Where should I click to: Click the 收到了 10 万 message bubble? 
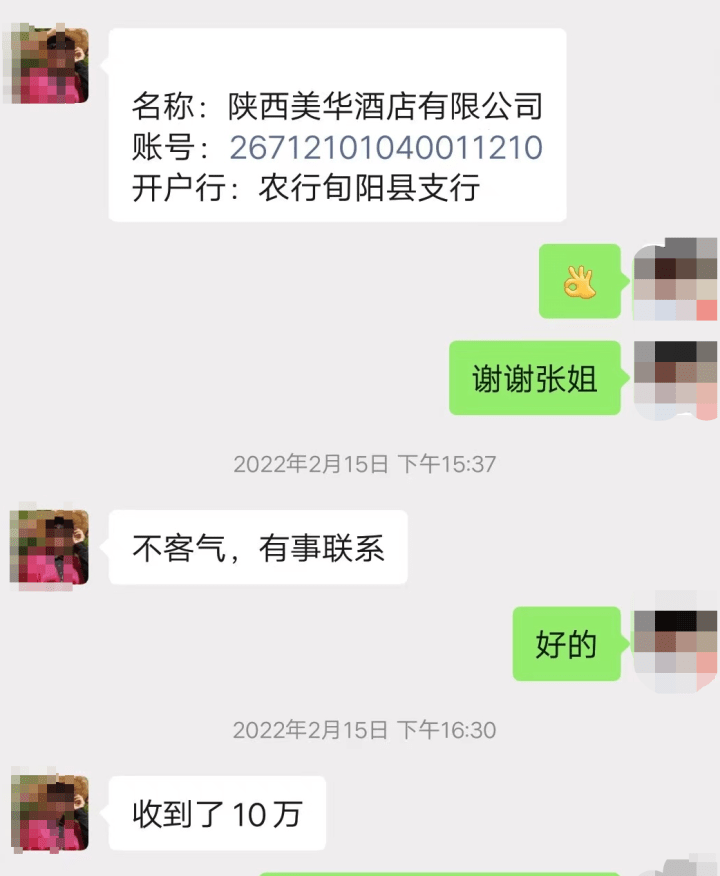pos(217,813)
